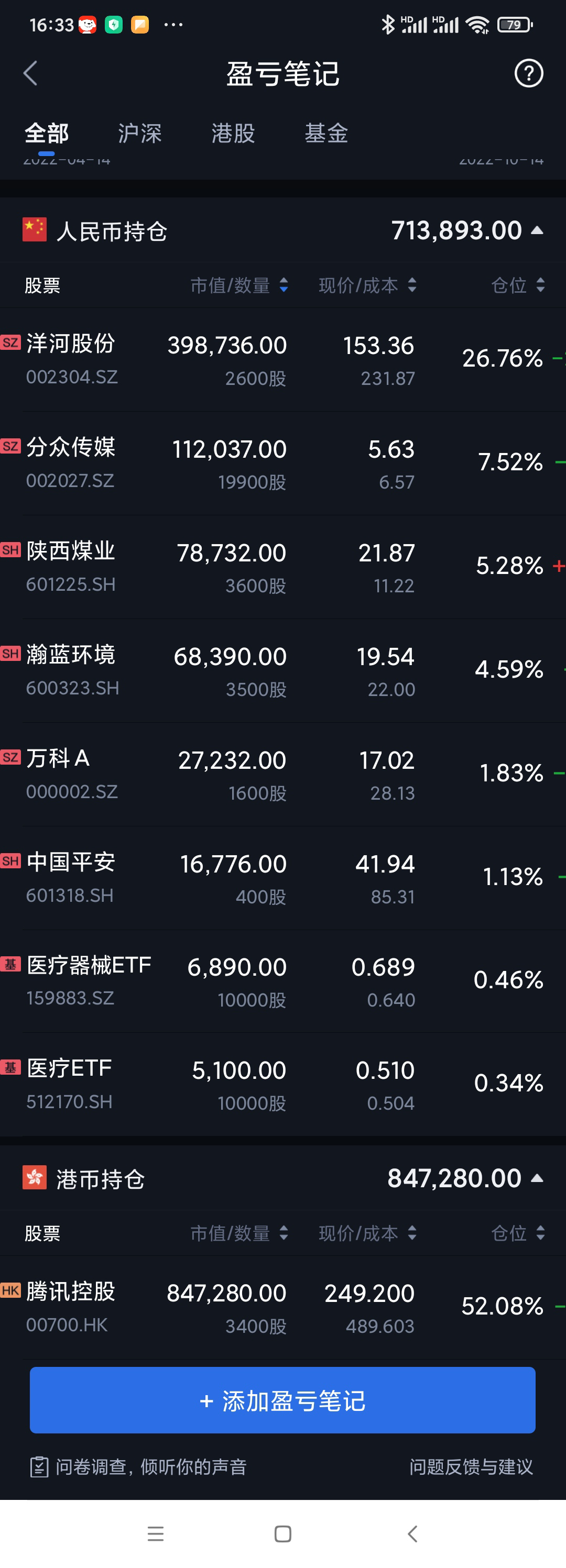Open 洋河股份 holding details

71,359
